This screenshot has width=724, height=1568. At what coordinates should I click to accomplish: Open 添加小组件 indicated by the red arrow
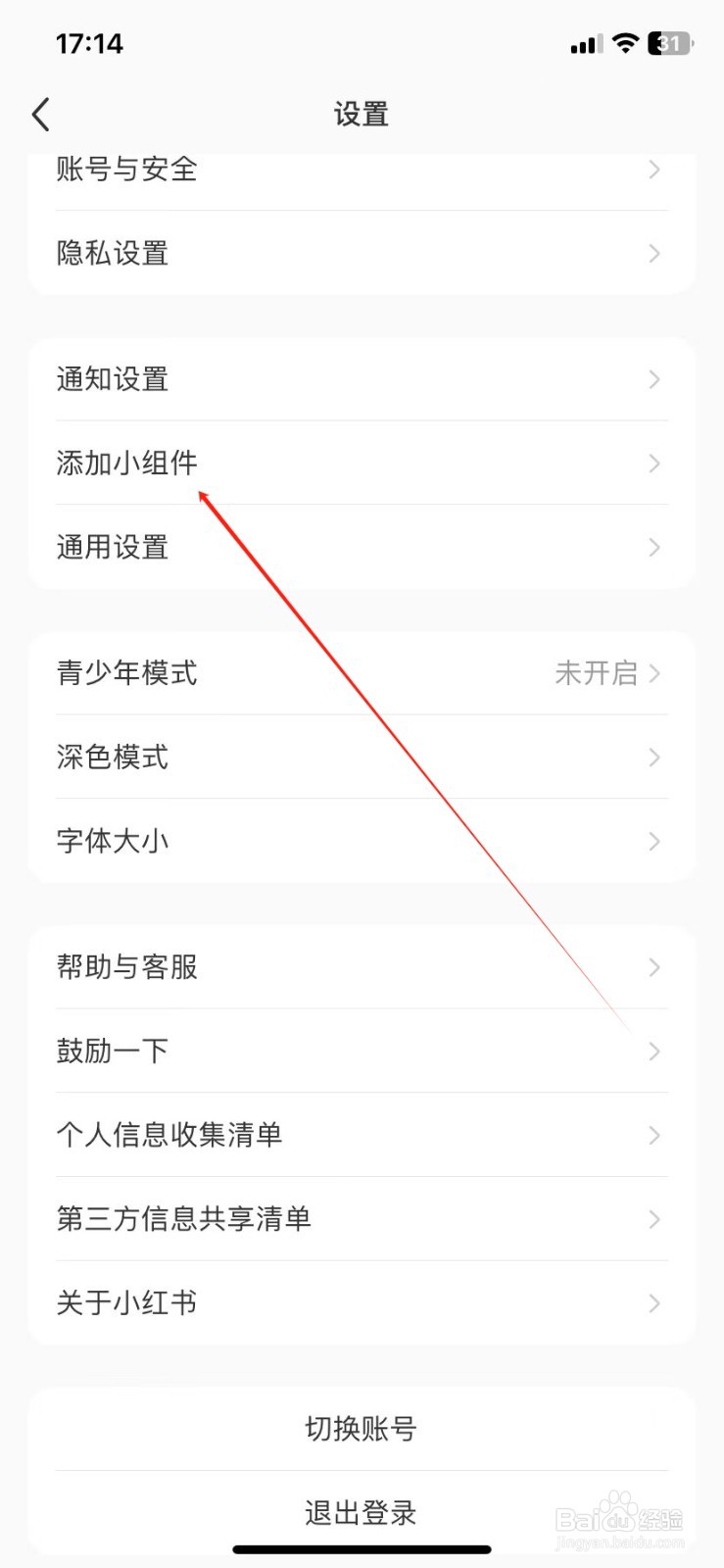[x=125, y=464]
